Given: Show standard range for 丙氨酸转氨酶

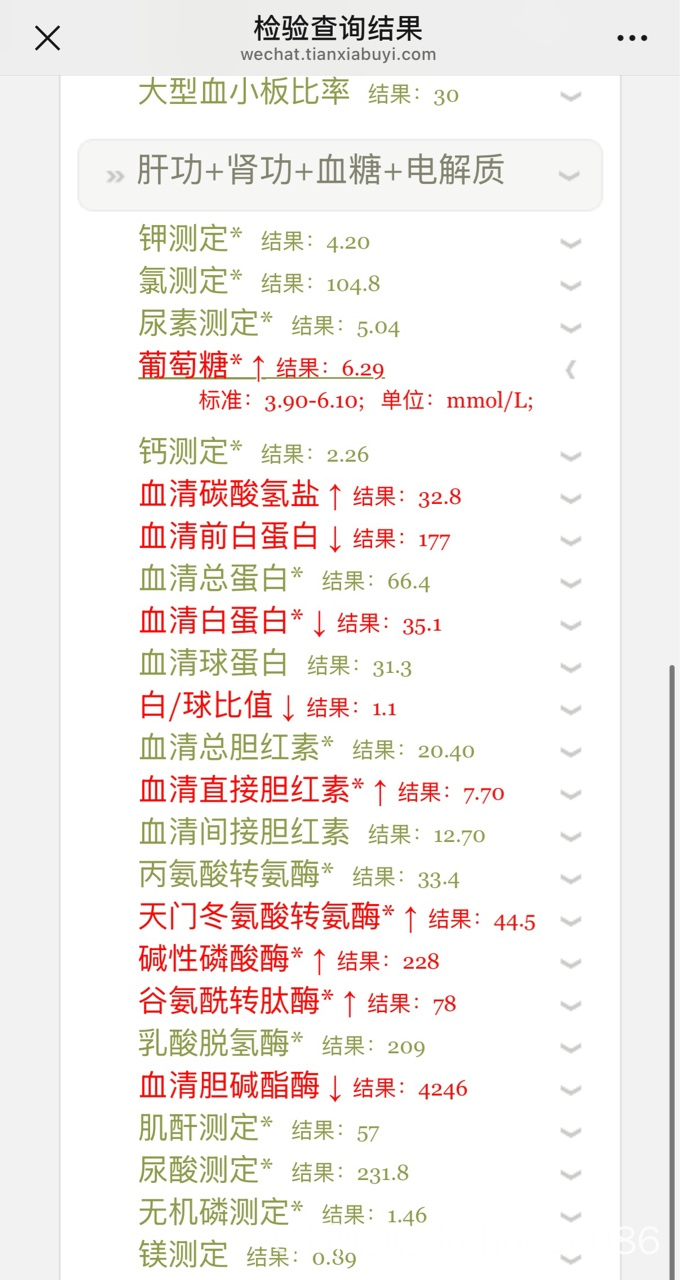Looking at the screenshot, I should [x=570, y=878].
